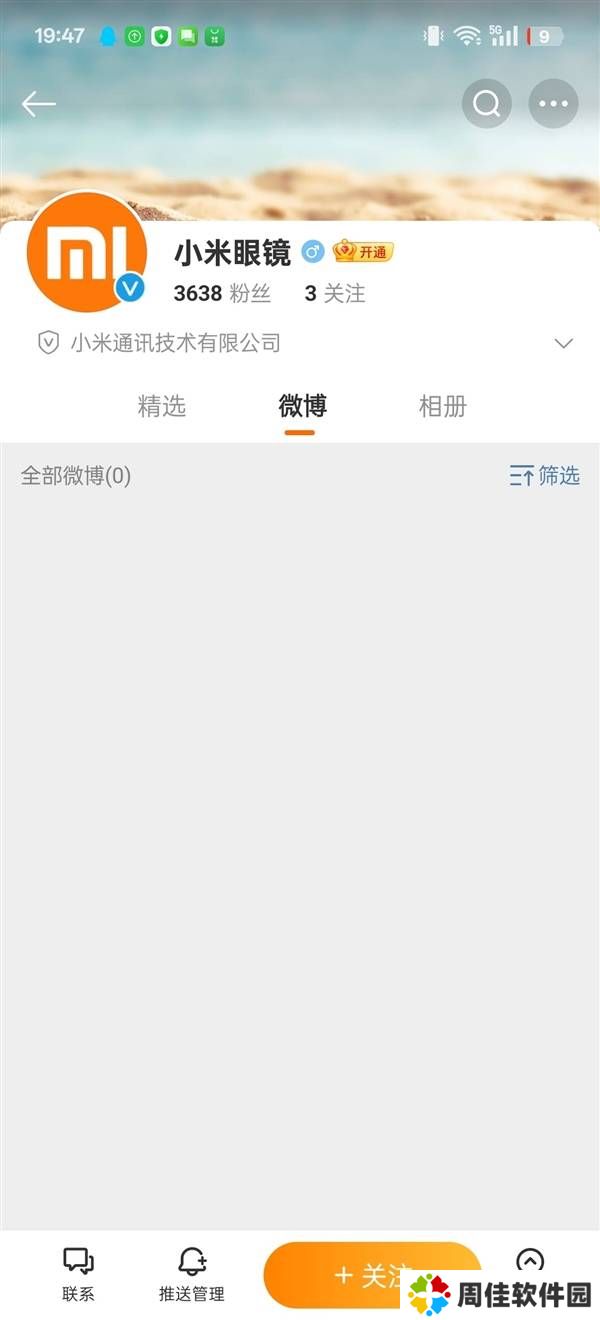Select the 微博 tab
The height and width of the screenshot is (1320, 600).
302,406
